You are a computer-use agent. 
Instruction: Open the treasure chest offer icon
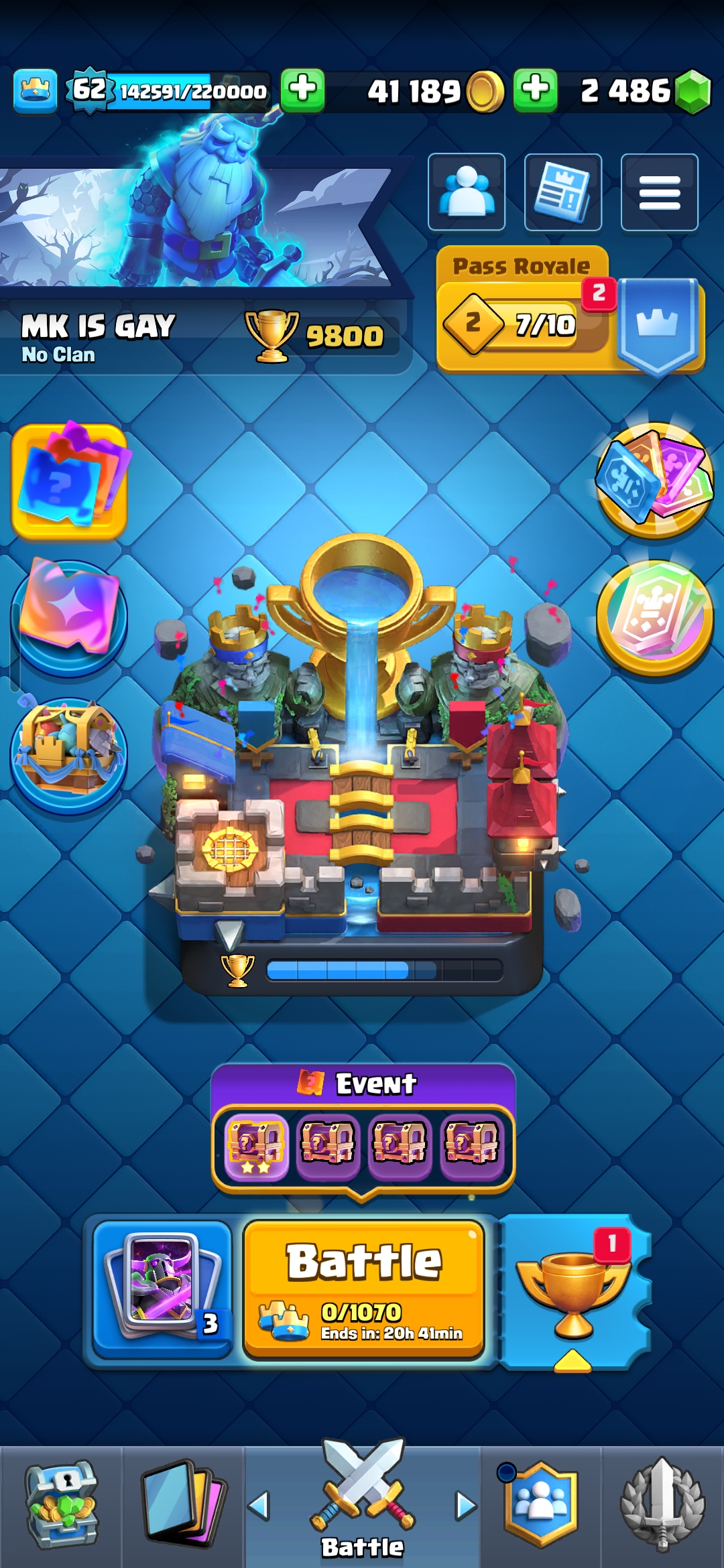click(70, 754)
